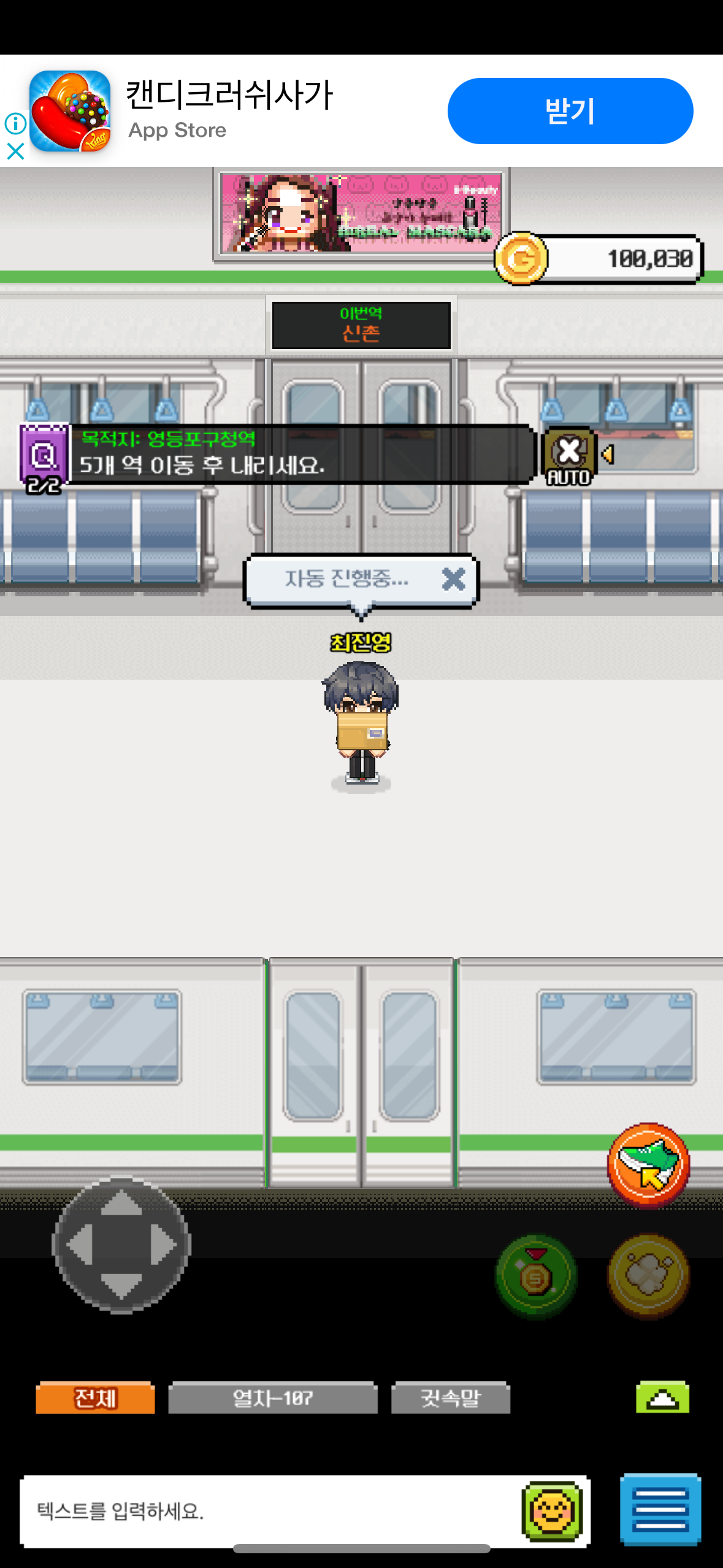
Task: Open the blue menu button
Action: click(x=660, y=1509)
